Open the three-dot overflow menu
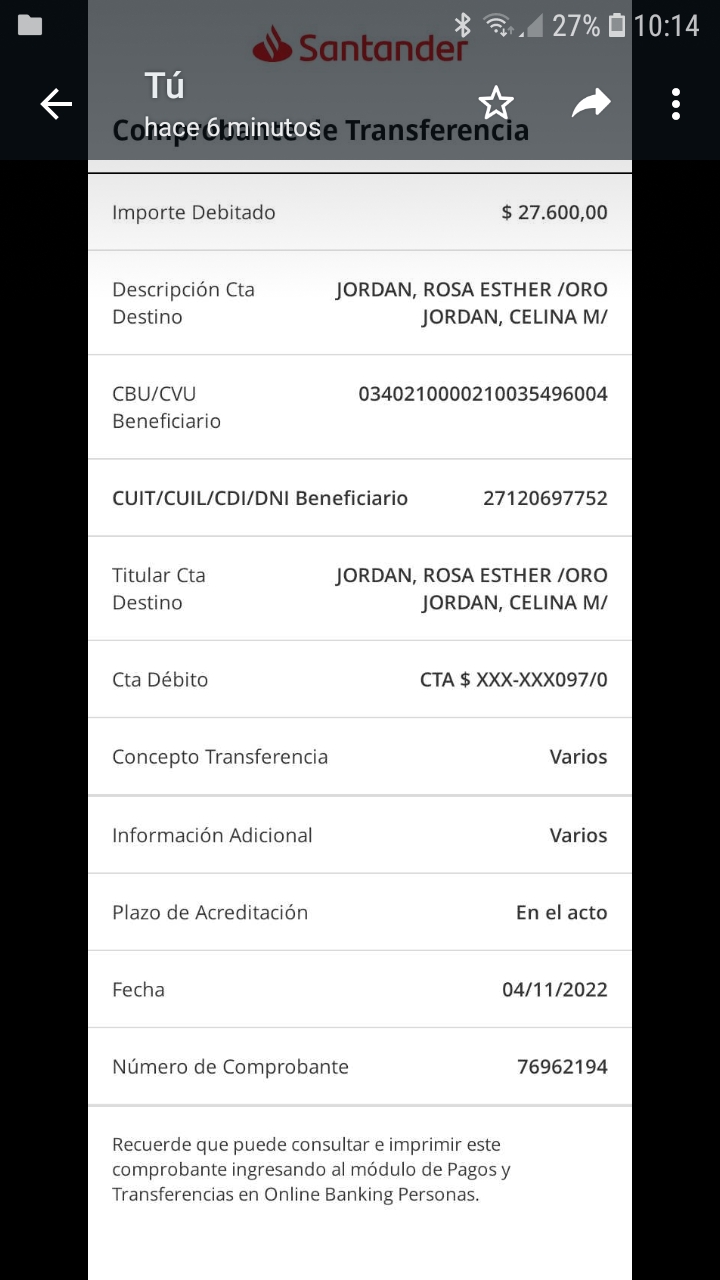 click(676, 104)
